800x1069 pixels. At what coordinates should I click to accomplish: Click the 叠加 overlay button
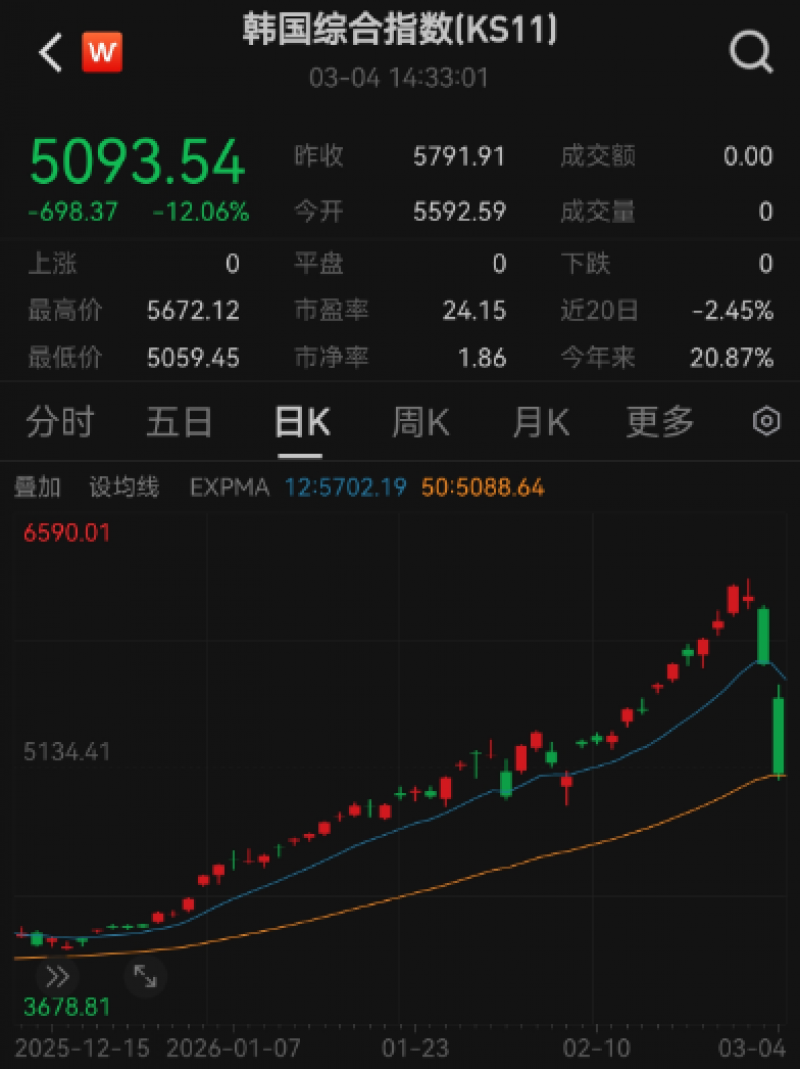(38, 487)
